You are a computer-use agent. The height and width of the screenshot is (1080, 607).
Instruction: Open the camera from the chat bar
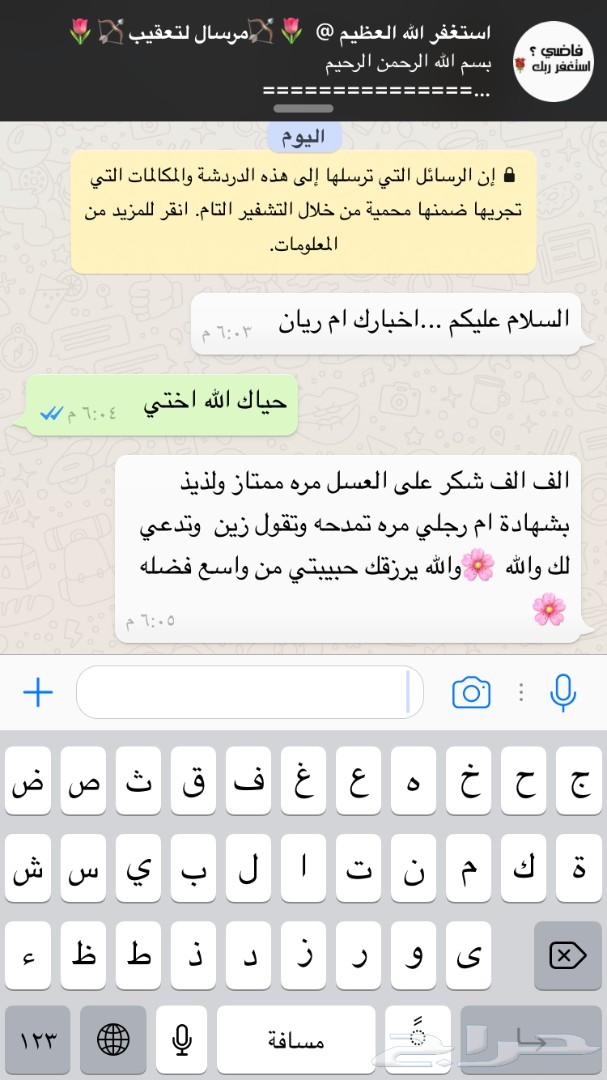point(471,692)
